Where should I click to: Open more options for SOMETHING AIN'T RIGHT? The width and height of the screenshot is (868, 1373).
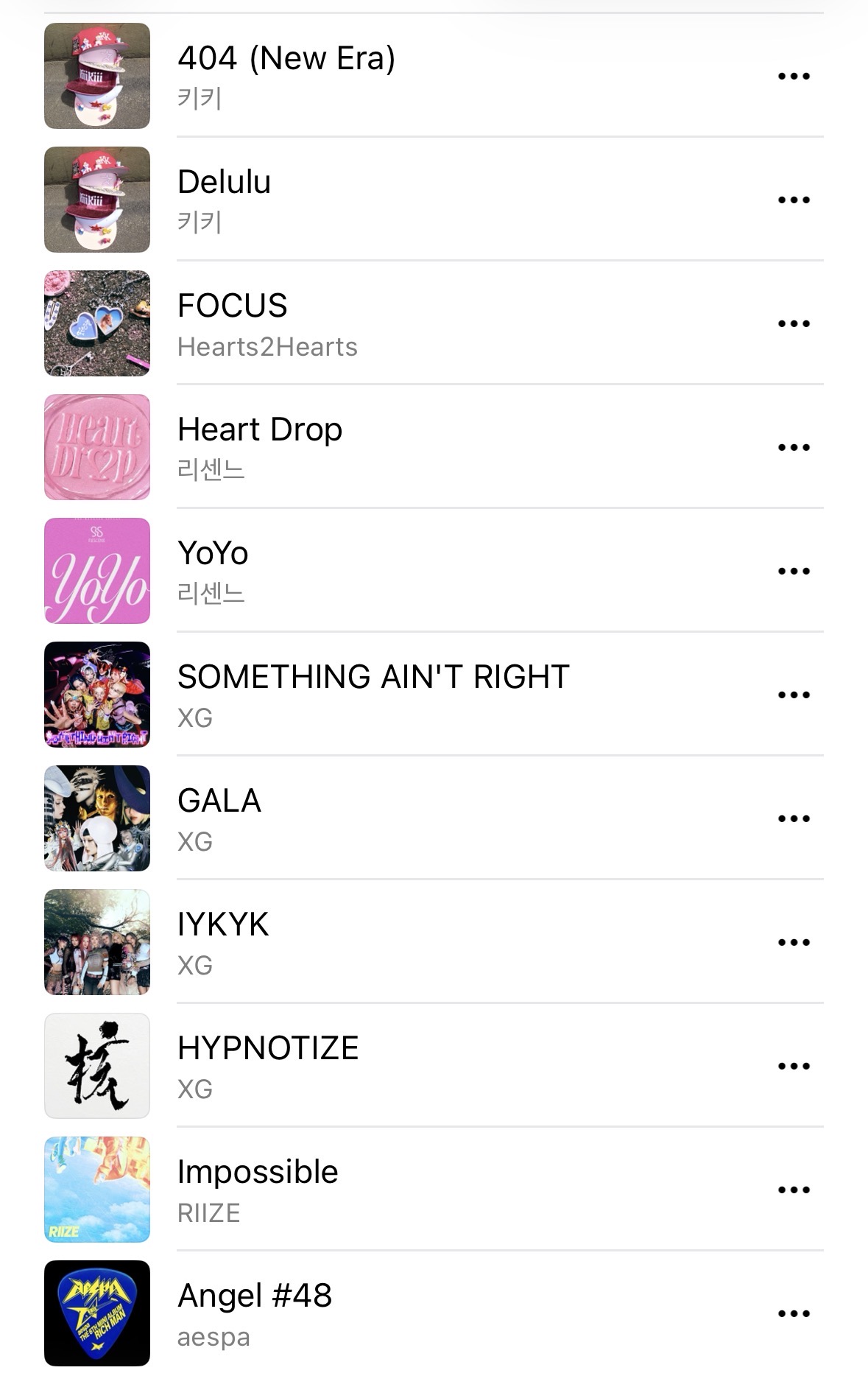(x=794, y=695)
